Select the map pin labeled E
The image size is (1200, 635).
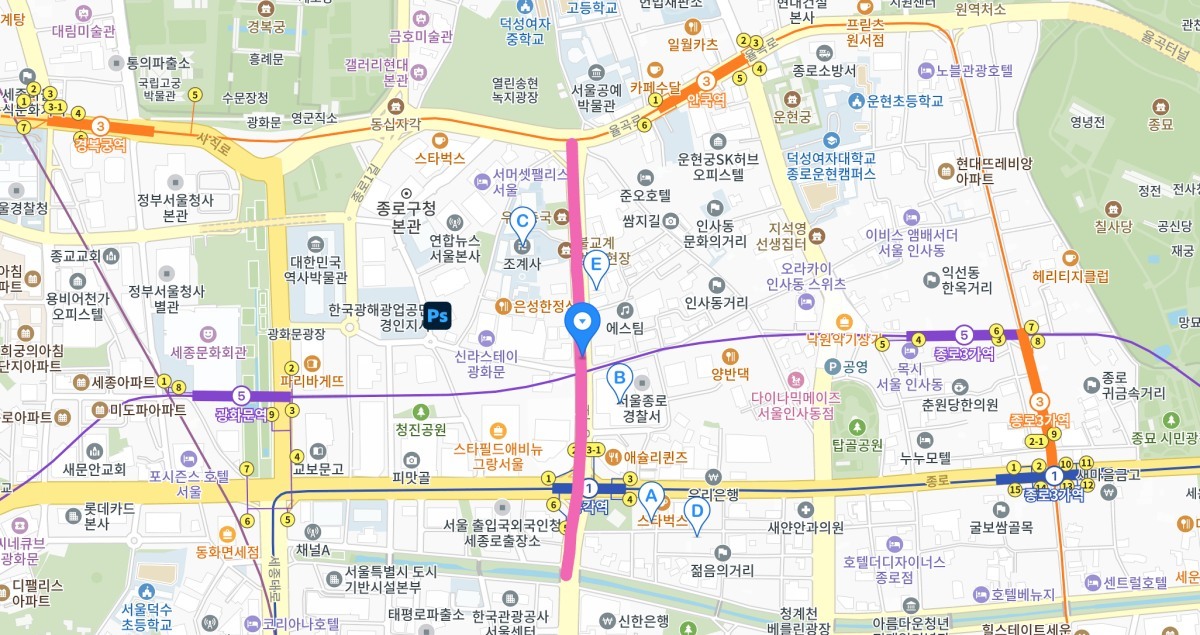pos(597,267)
